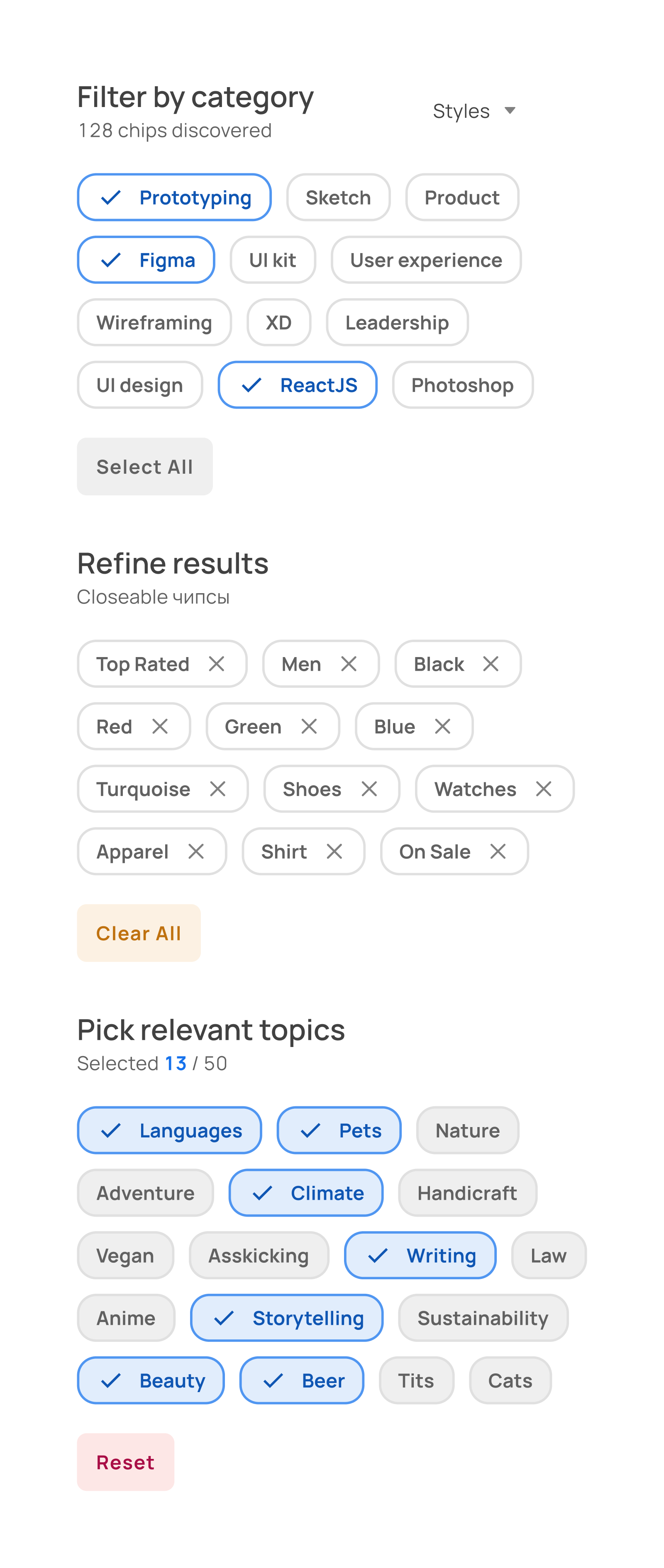The width and height of the screenshot is (664, 1568).
Task: Remove the Green chip
Action: pos(310,726)
